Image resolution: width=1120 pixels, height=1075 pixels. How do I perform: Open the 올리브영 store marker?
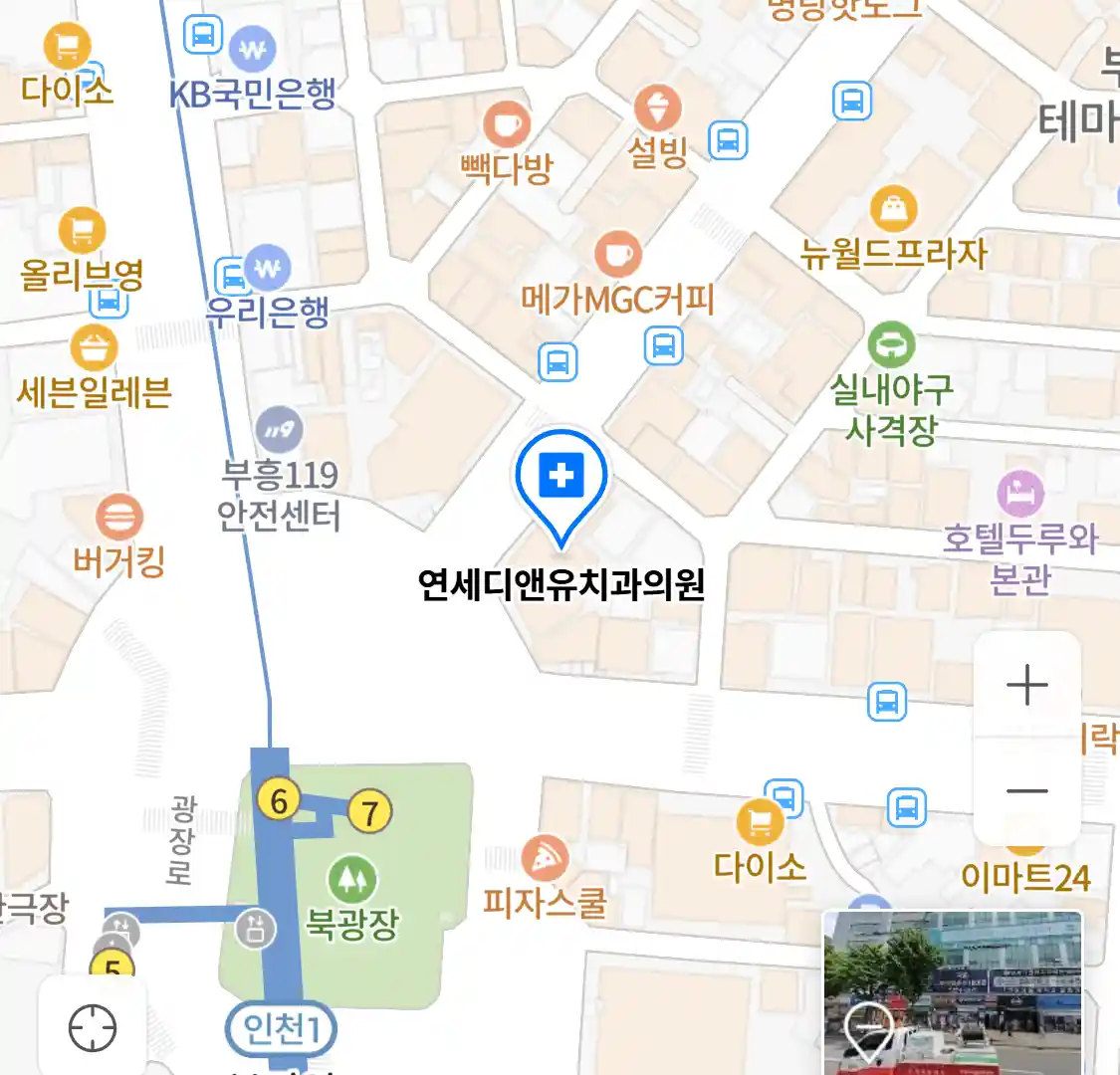82,231
